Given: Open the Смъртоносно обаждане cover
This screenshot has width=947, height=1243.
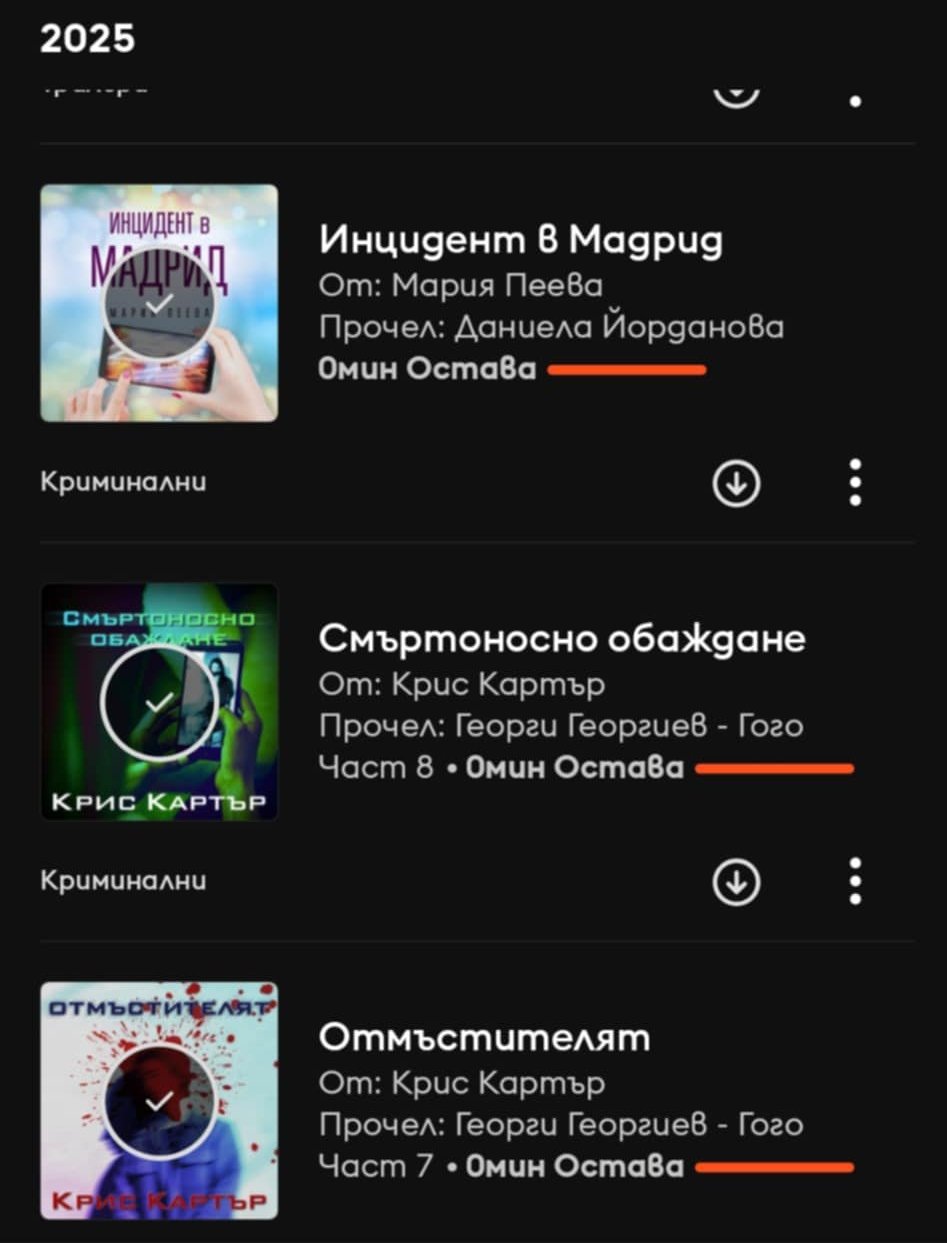Looking at the screenshot, I should (159, 702).
